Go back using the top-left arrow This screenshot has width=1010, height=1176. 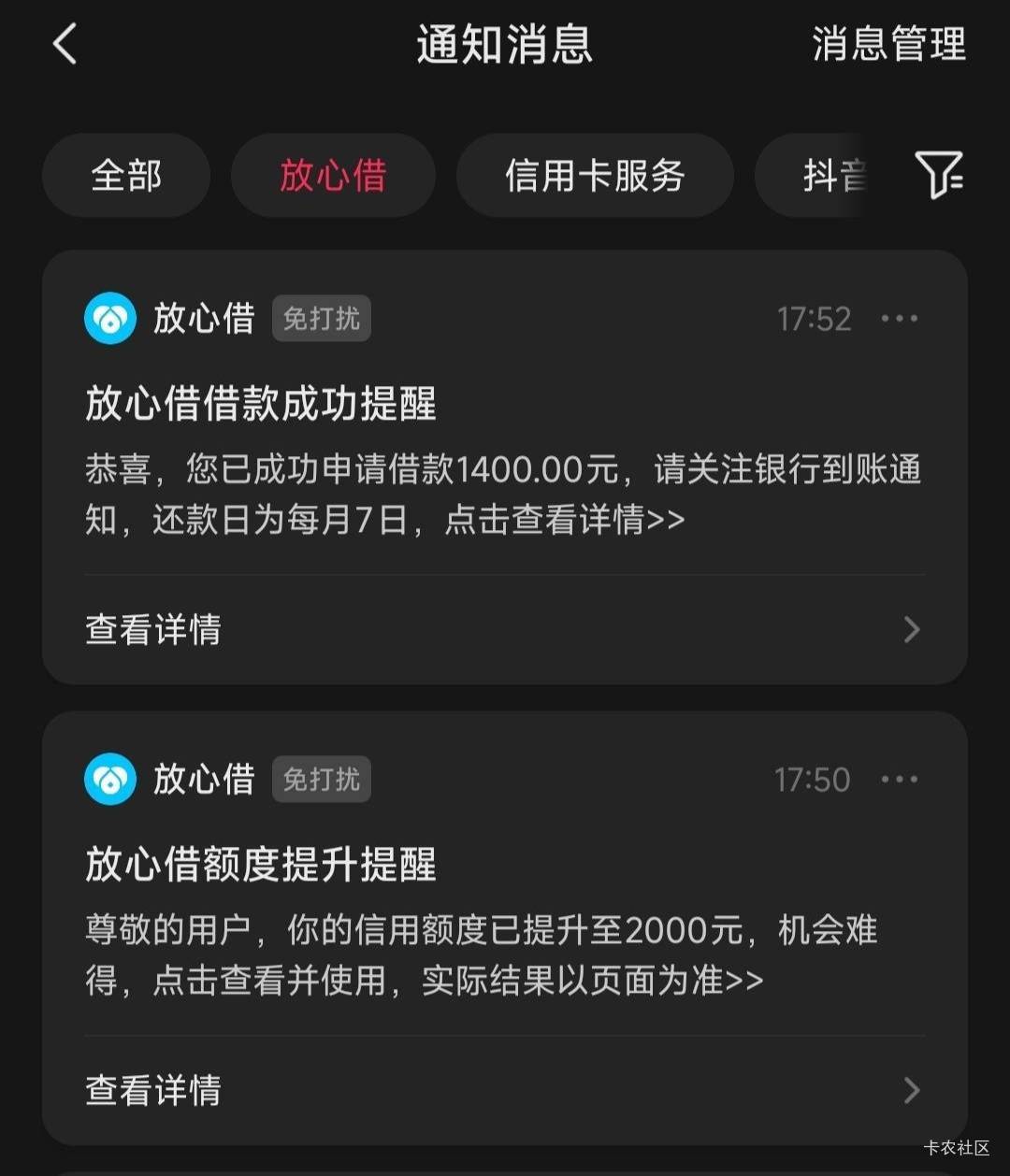65,44
